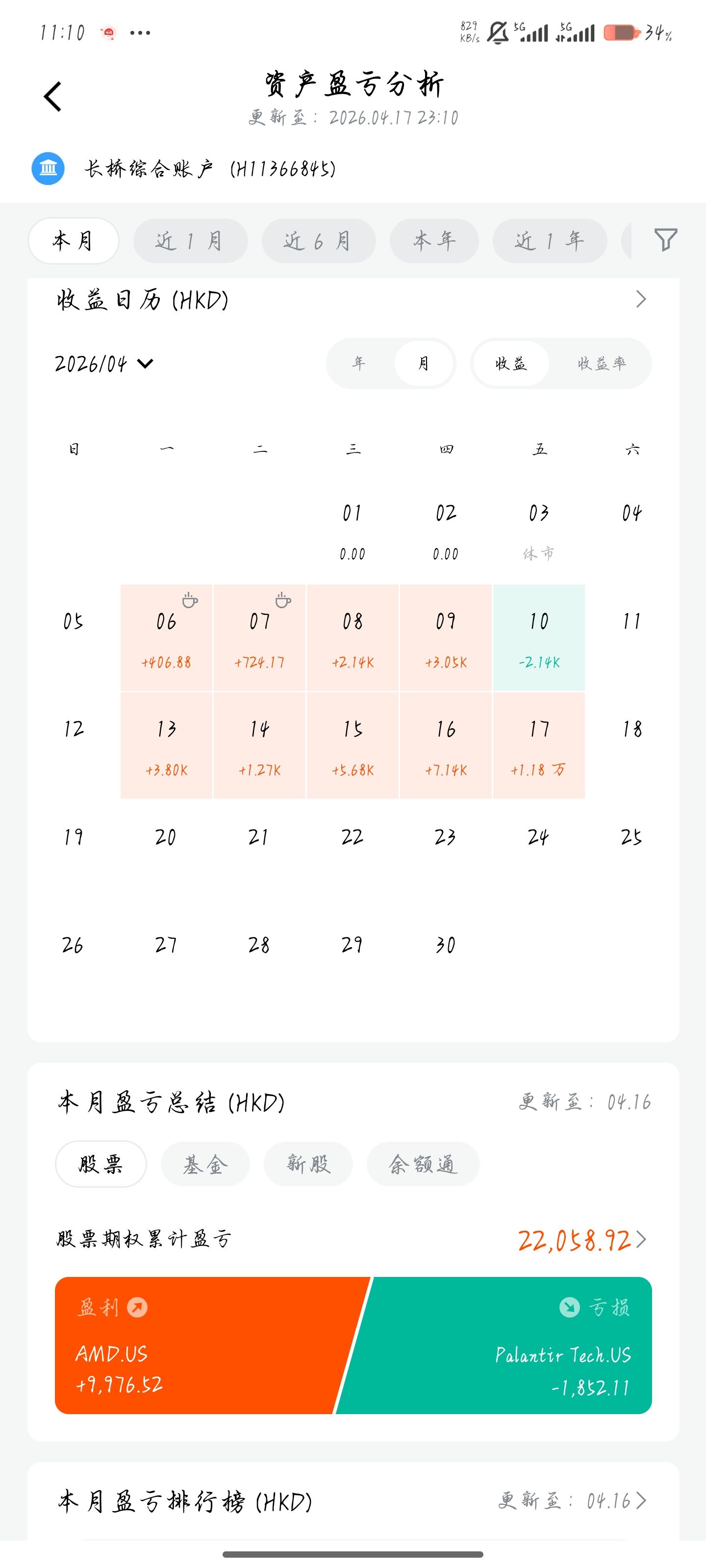Open the 10th day with -2.14K
The width and height of the screenshot is (706, 1568).
pyautogui.click(x=538, y=638)
